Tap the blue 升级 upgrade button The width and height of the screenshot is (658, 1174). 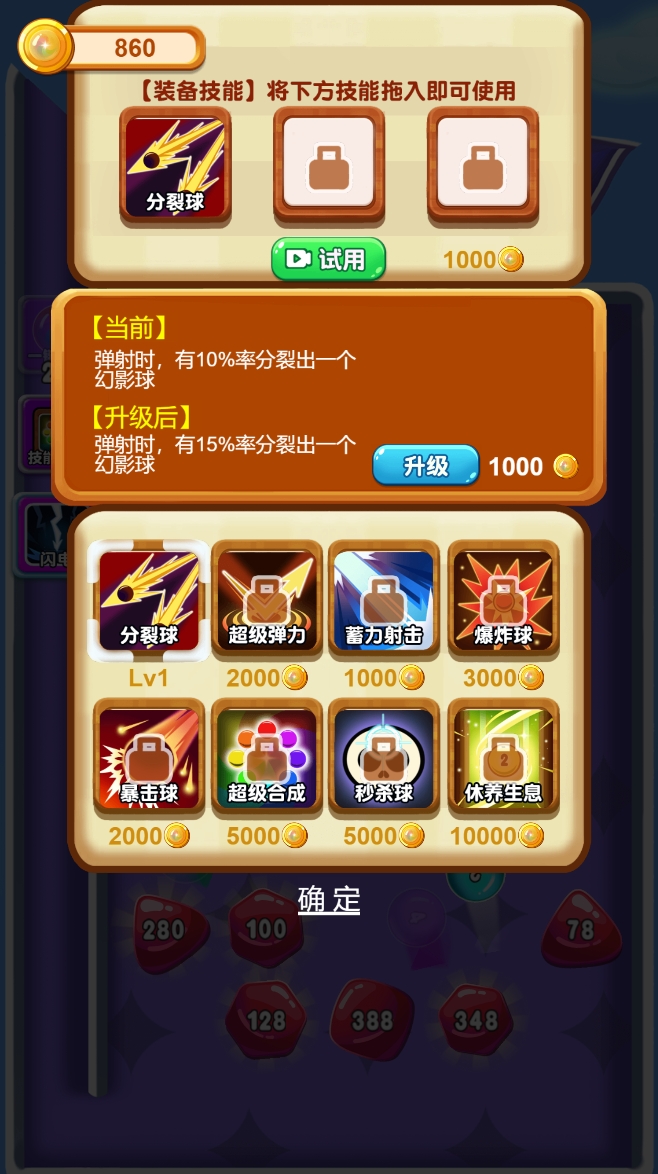(x=425, y=465)
